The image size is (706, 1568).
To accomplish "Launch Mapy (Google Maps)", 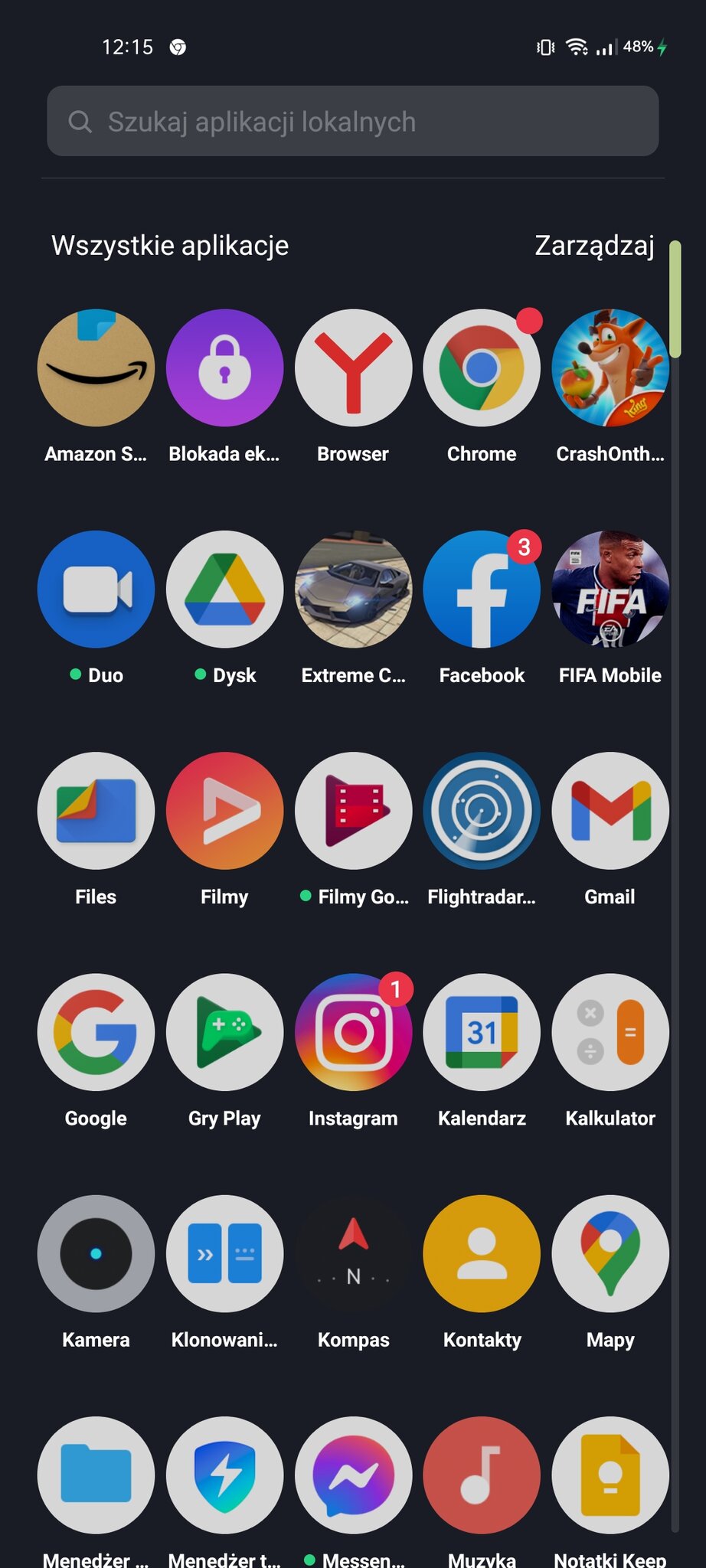I will click(x=610, y=1253).
